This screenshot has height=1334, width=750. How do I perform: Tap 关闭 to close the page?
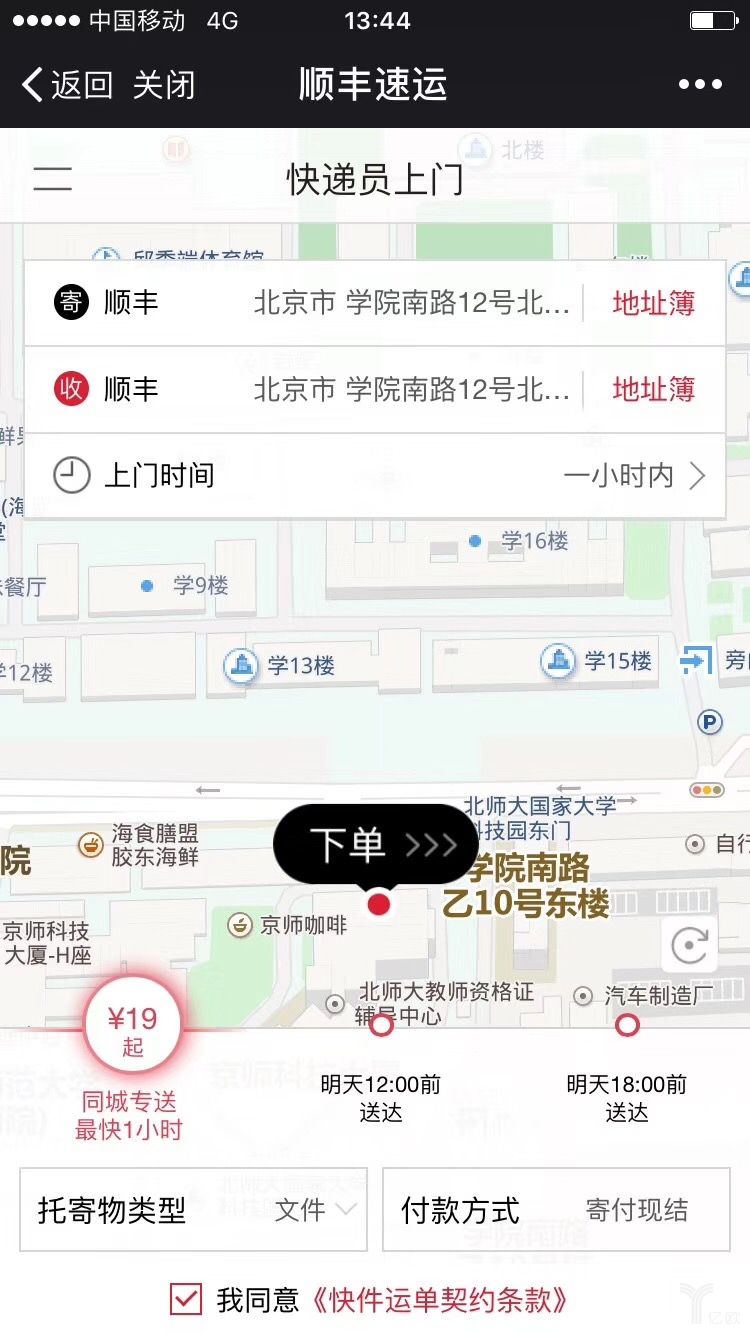click(164, 85)
